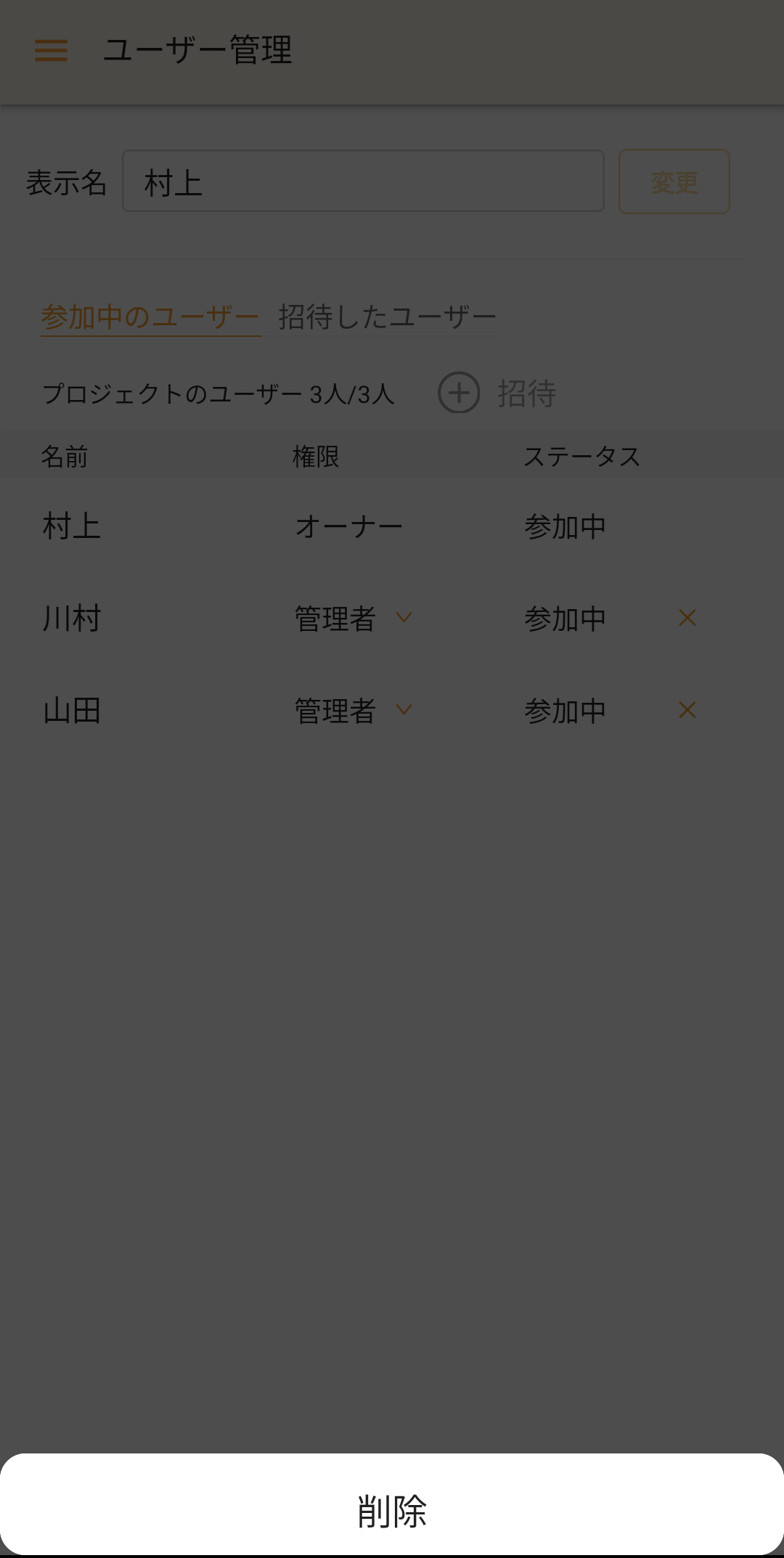
Task: Click the ユーザー管理 page title
Action: pyautogui.click(x=197, y=50)
